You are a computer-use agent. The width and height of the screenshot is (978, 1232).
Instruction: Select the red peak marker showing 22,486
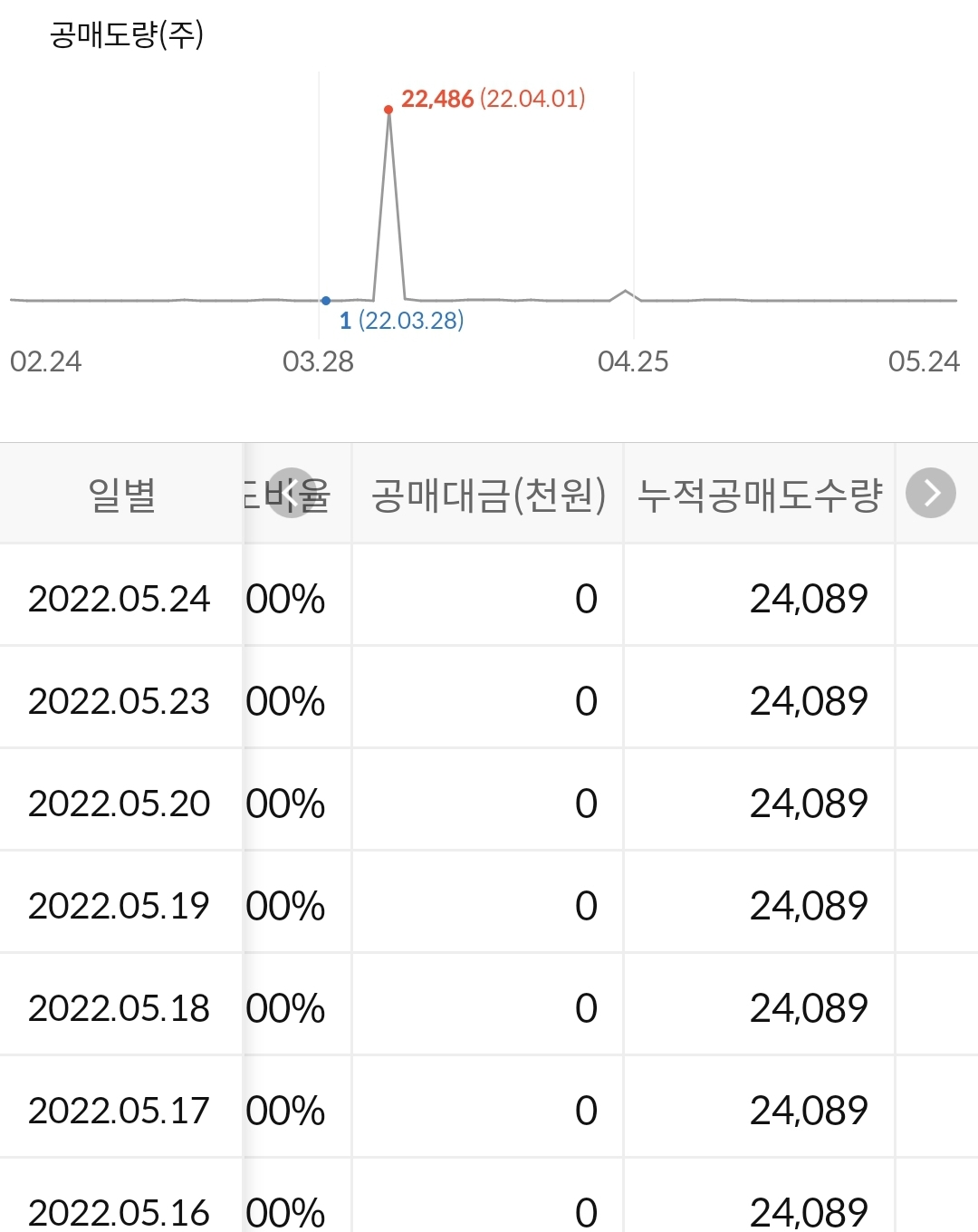388,109
